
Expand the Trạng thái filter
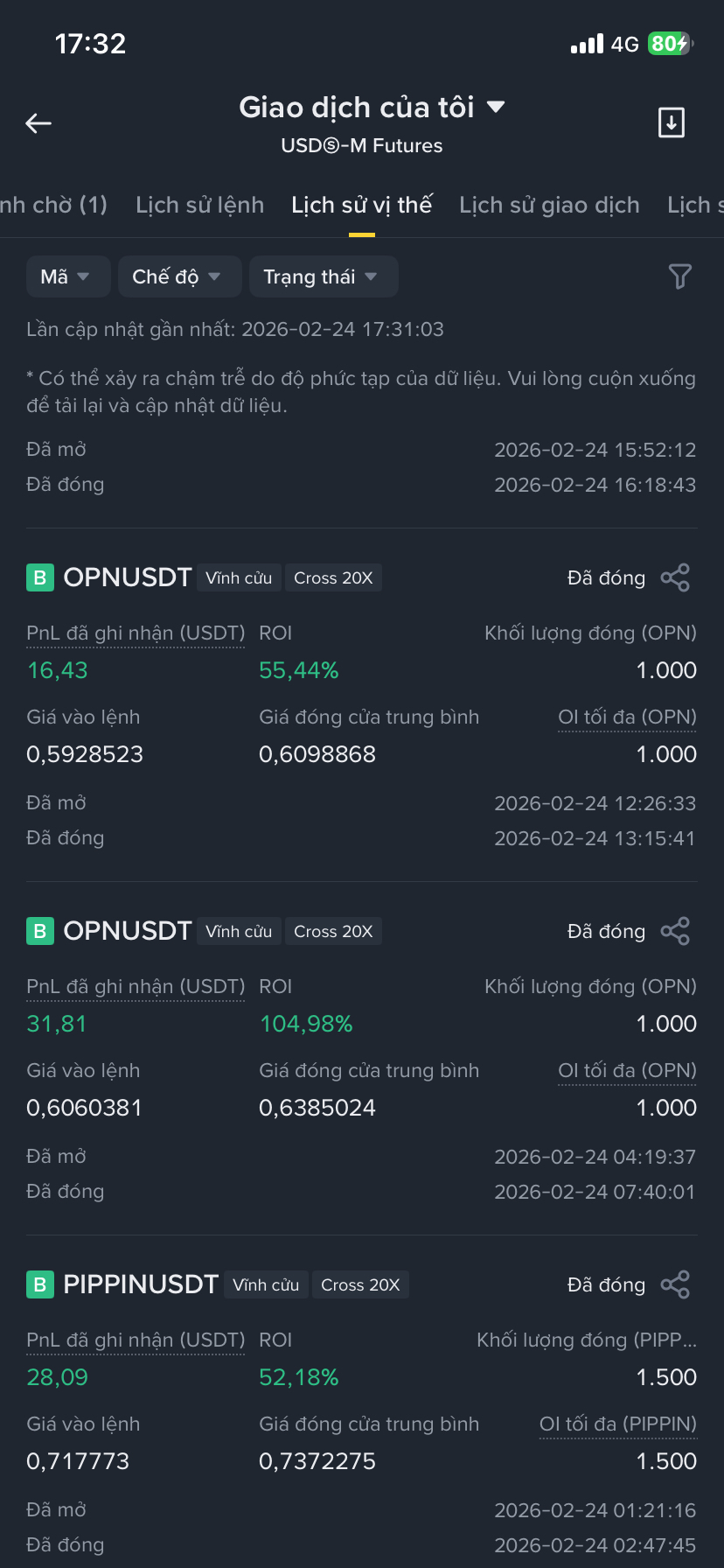[322, 276]
